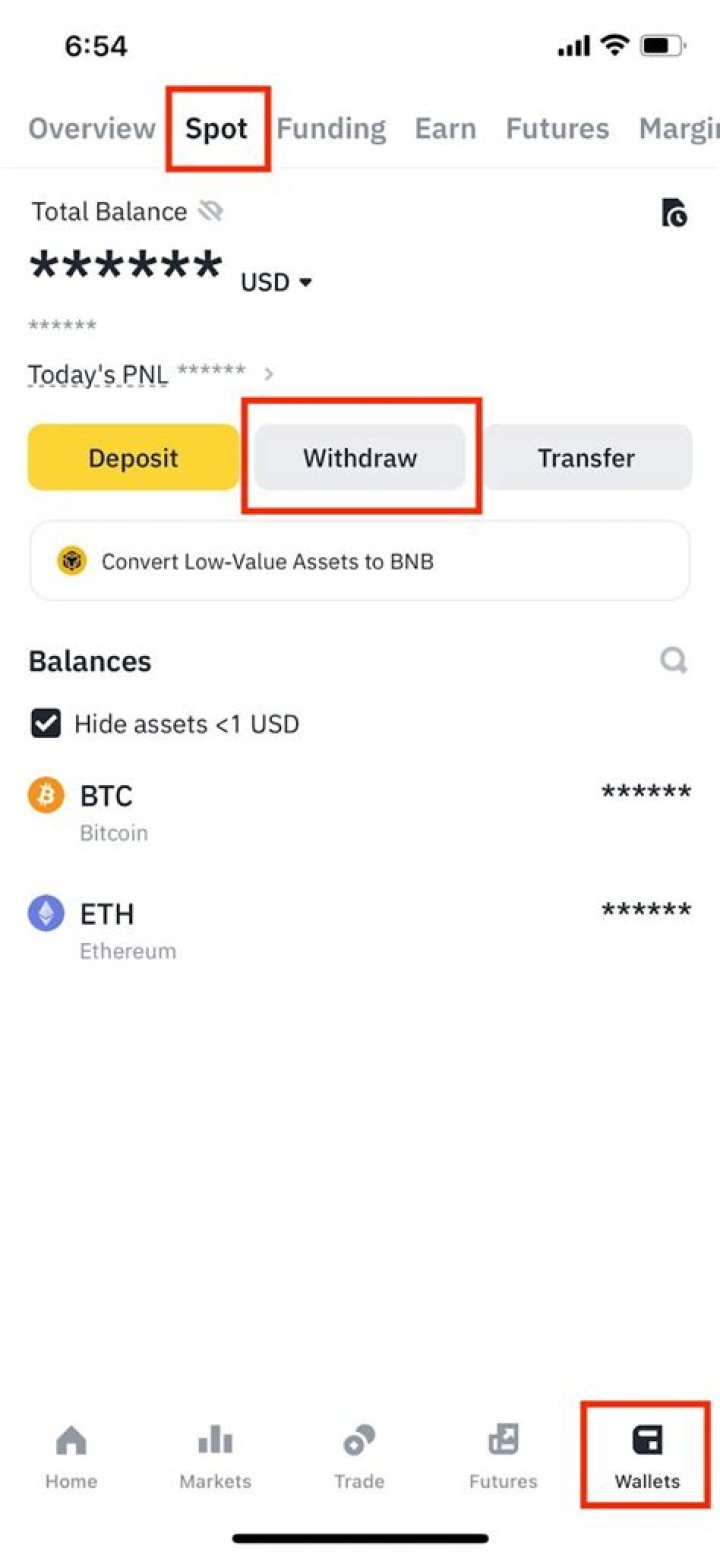Tap the Ethereum coin icon

click(x=46, y=913)
